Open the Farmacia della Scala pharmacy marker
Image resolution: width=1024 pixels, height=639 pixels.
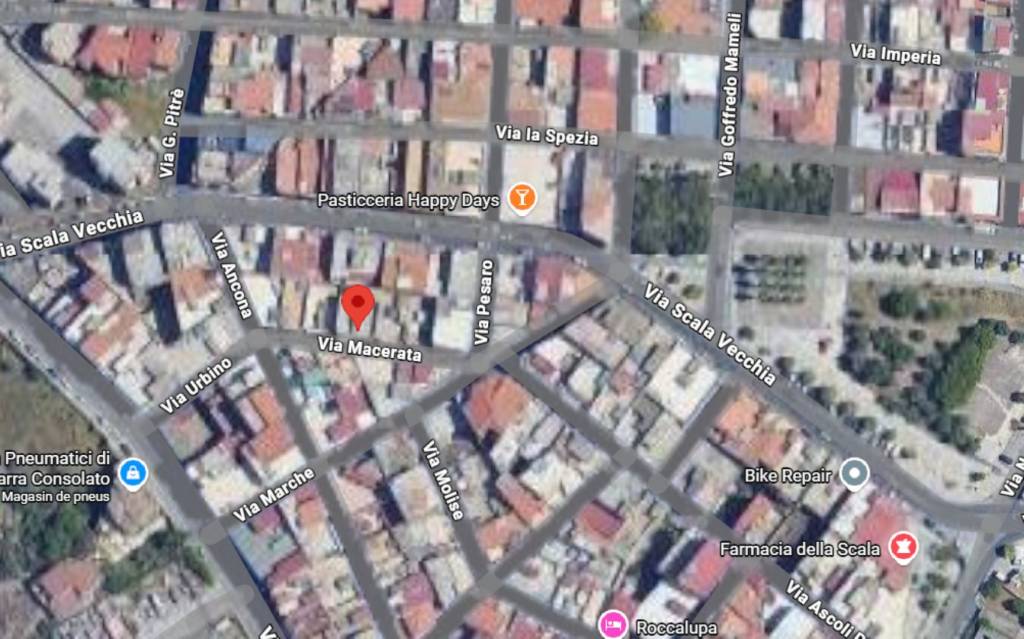tap(904, 547)
